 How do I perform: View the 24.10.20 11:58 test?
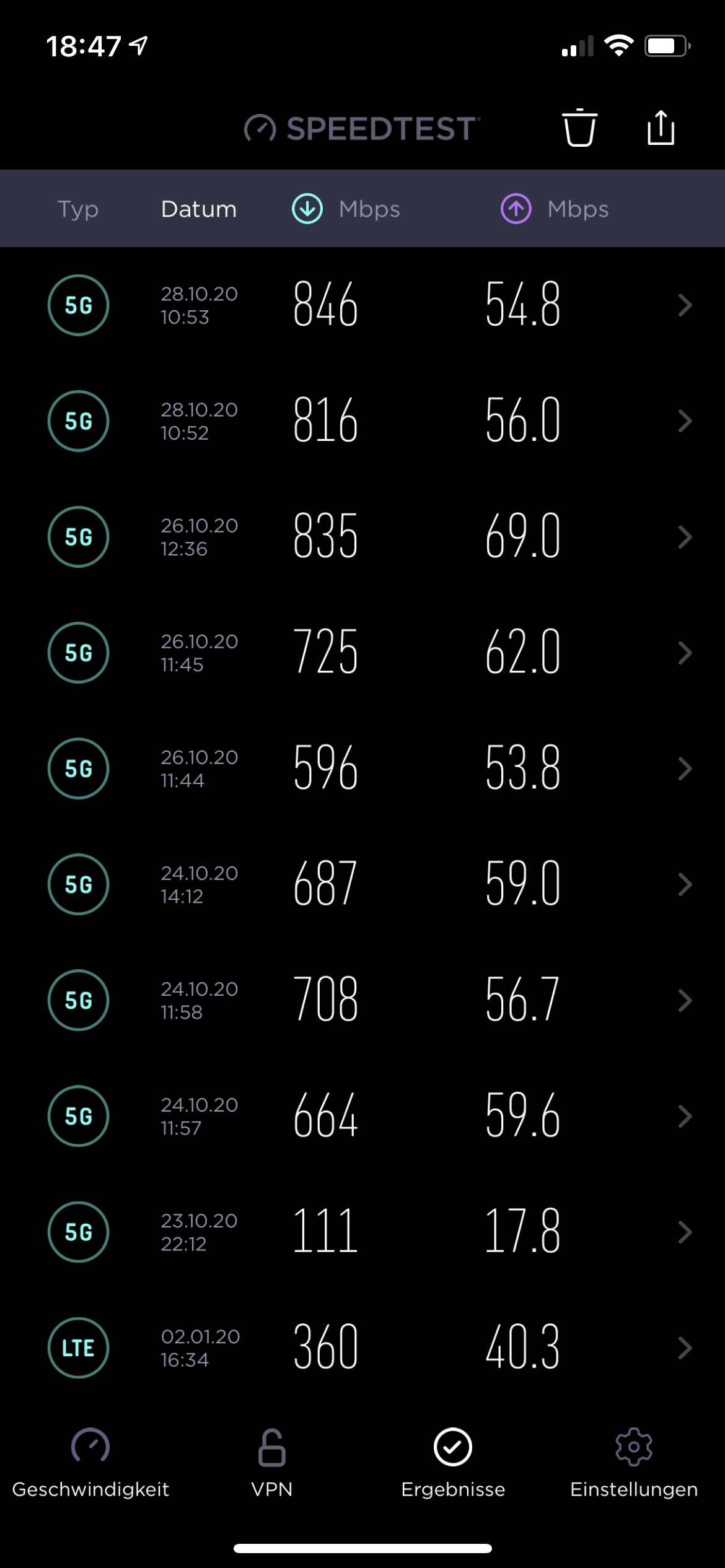[362, 1000]
